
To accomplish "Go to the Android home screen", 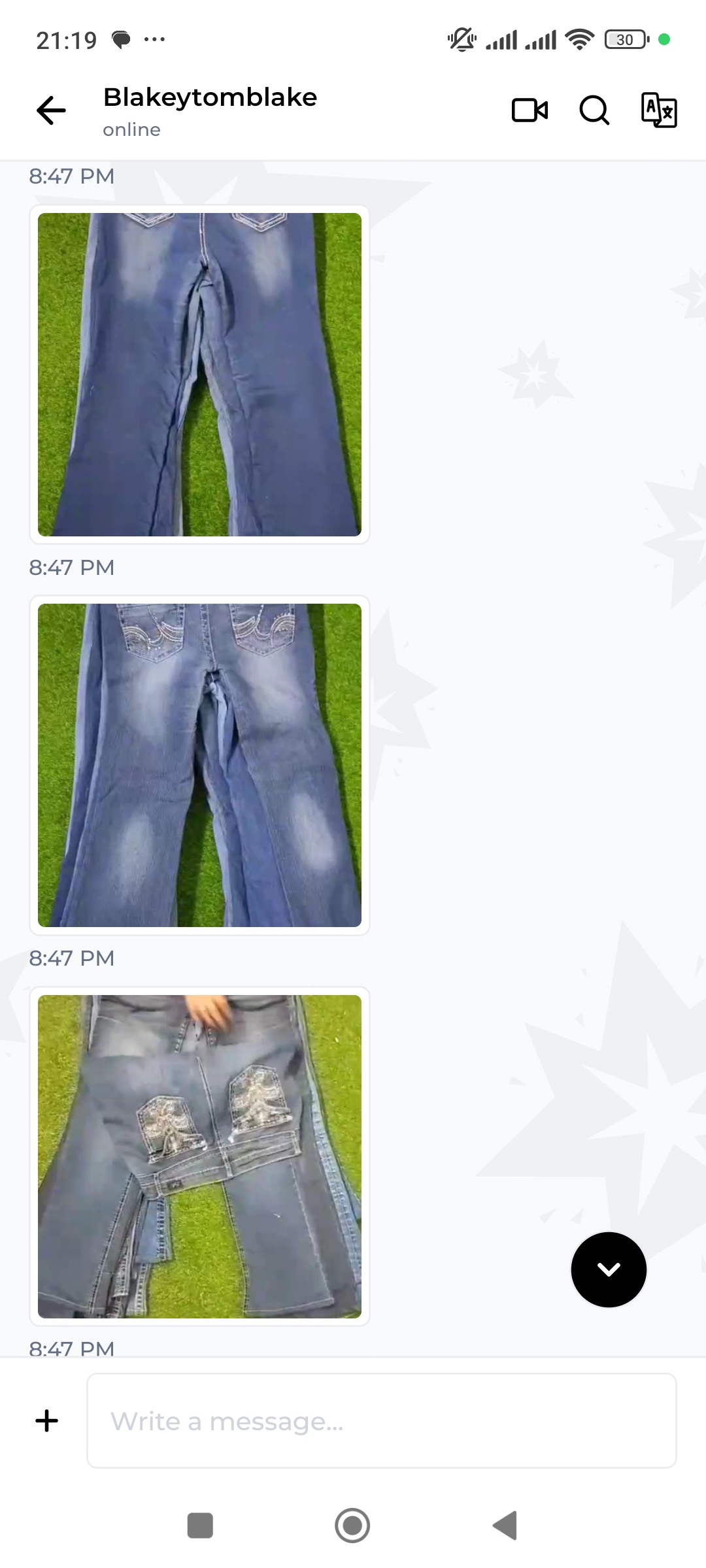I will click(x=352, y=1526).
